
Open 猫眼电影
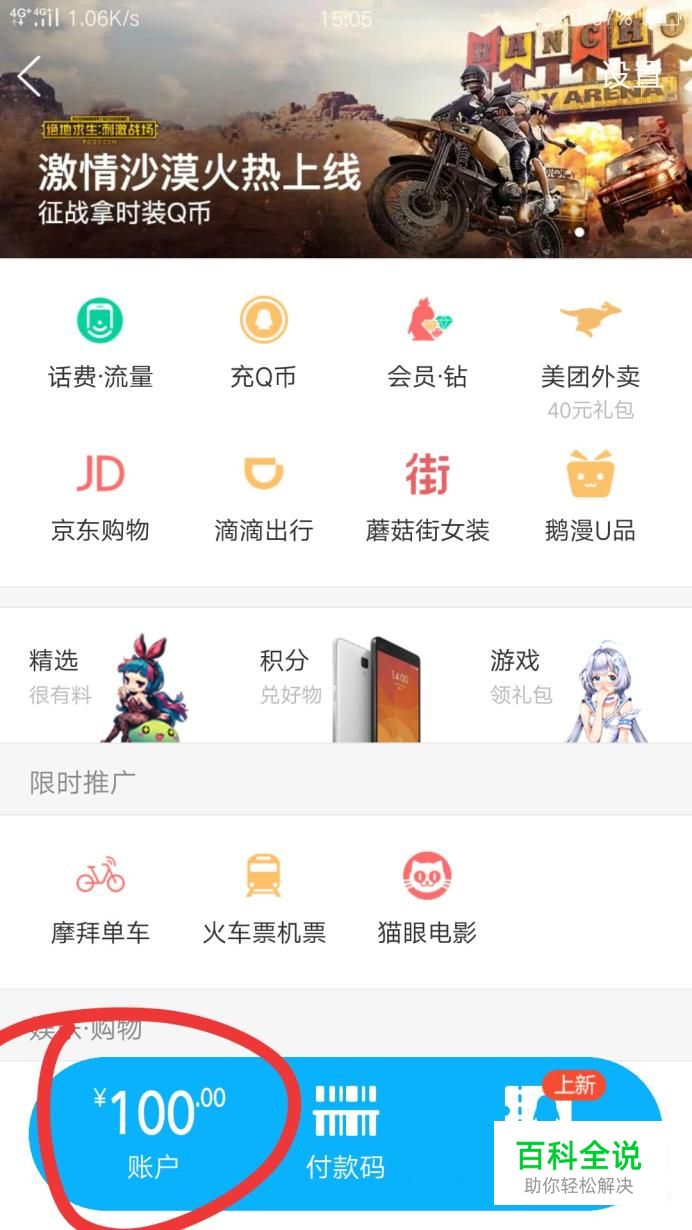click(x=427, y=898)
